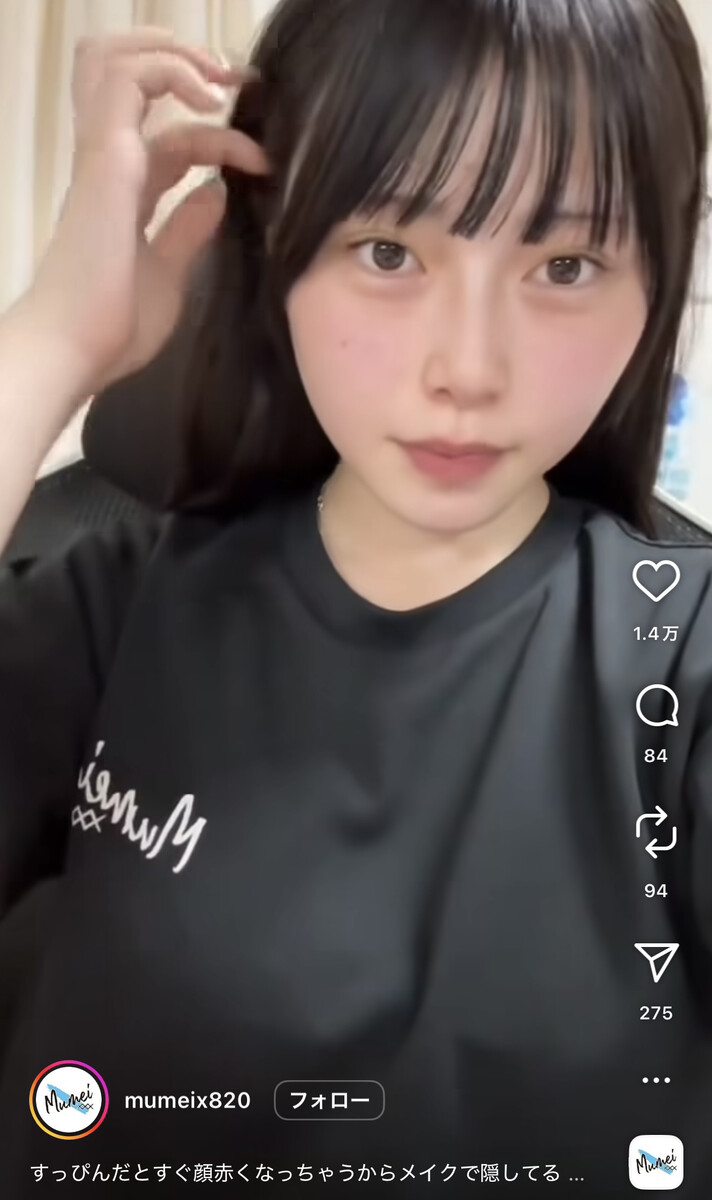Tap the フォロー button to follow mumeix820
712x1200 pixels.
coord(329,1101)
